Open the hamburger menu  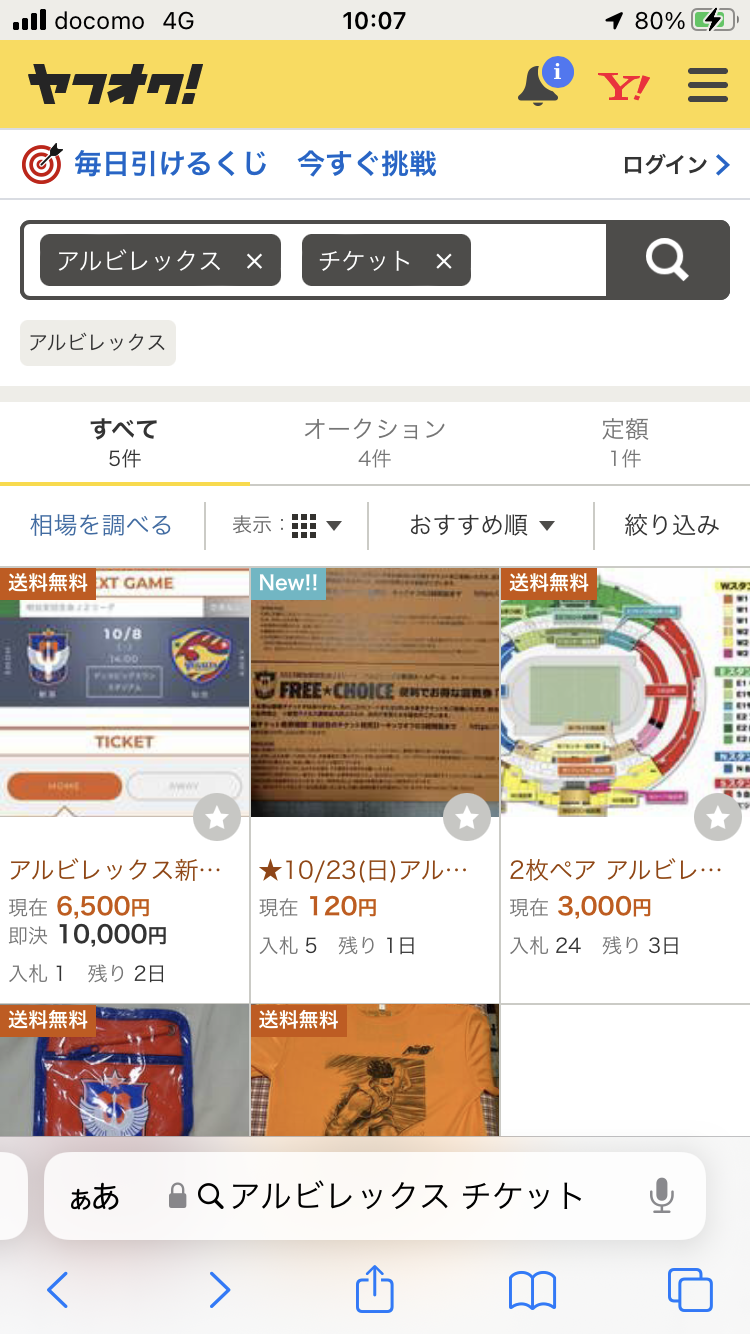click(x=708, y=86)
